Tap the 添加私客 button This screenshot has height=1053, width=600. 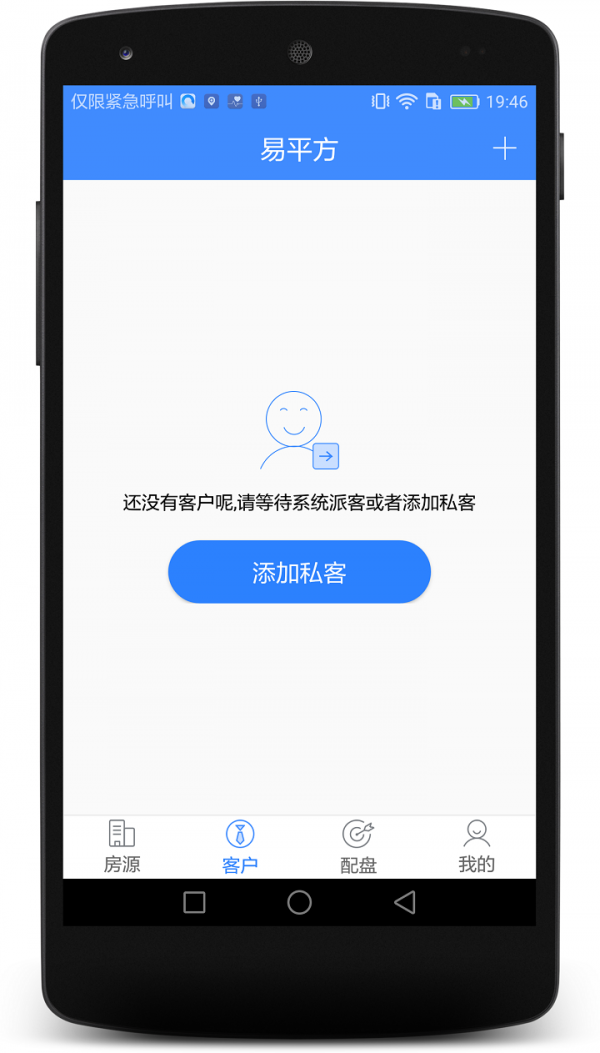pyautogui.click(x=299, y=573)
